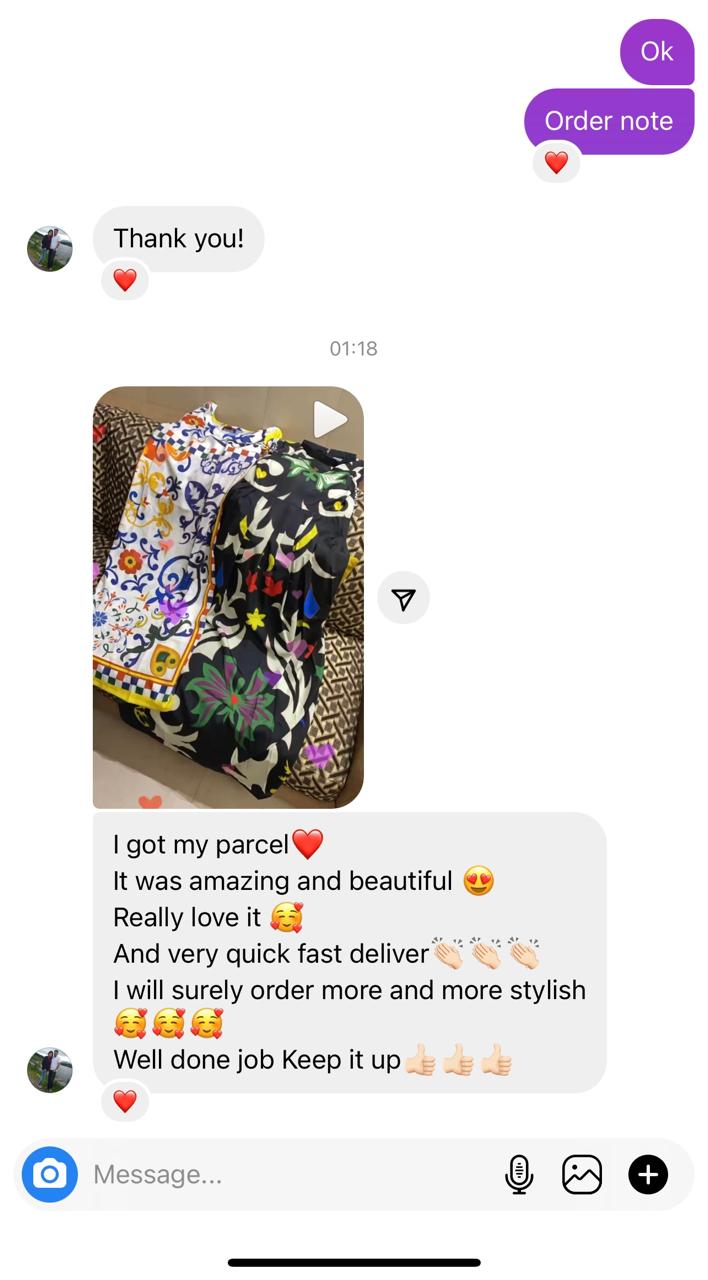Forward the video with the share arrow
The image size is (708, 1280).
(x=403, y=598)
